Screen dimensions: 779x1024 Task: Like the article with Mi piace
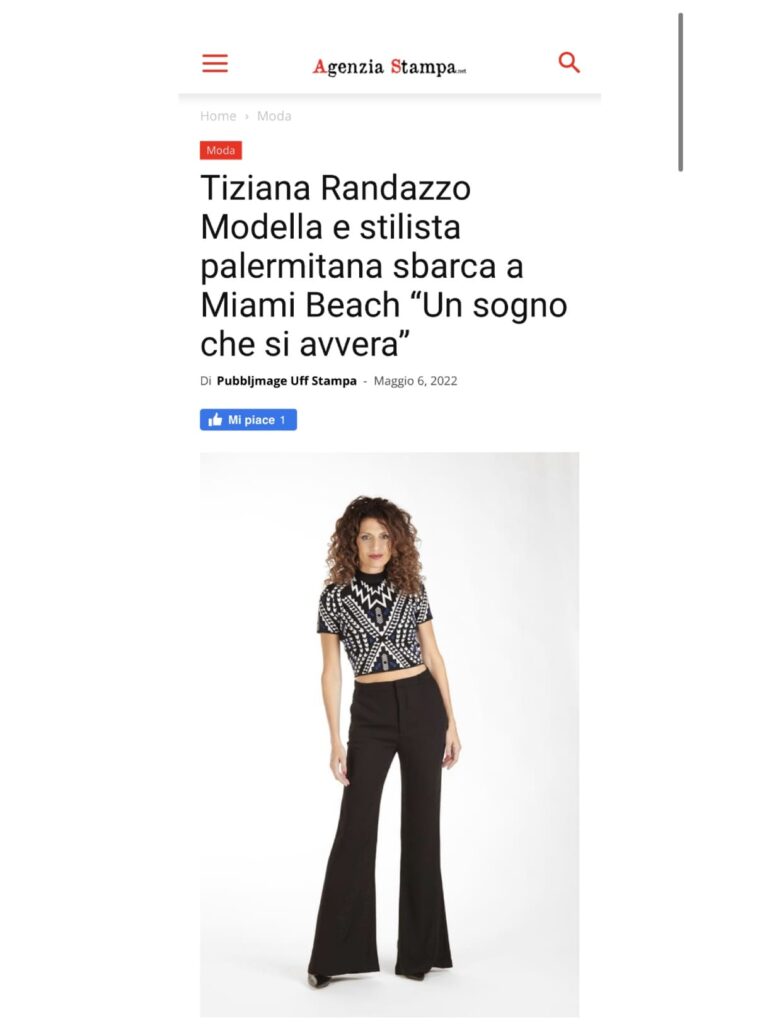click(x=248, y=420)
